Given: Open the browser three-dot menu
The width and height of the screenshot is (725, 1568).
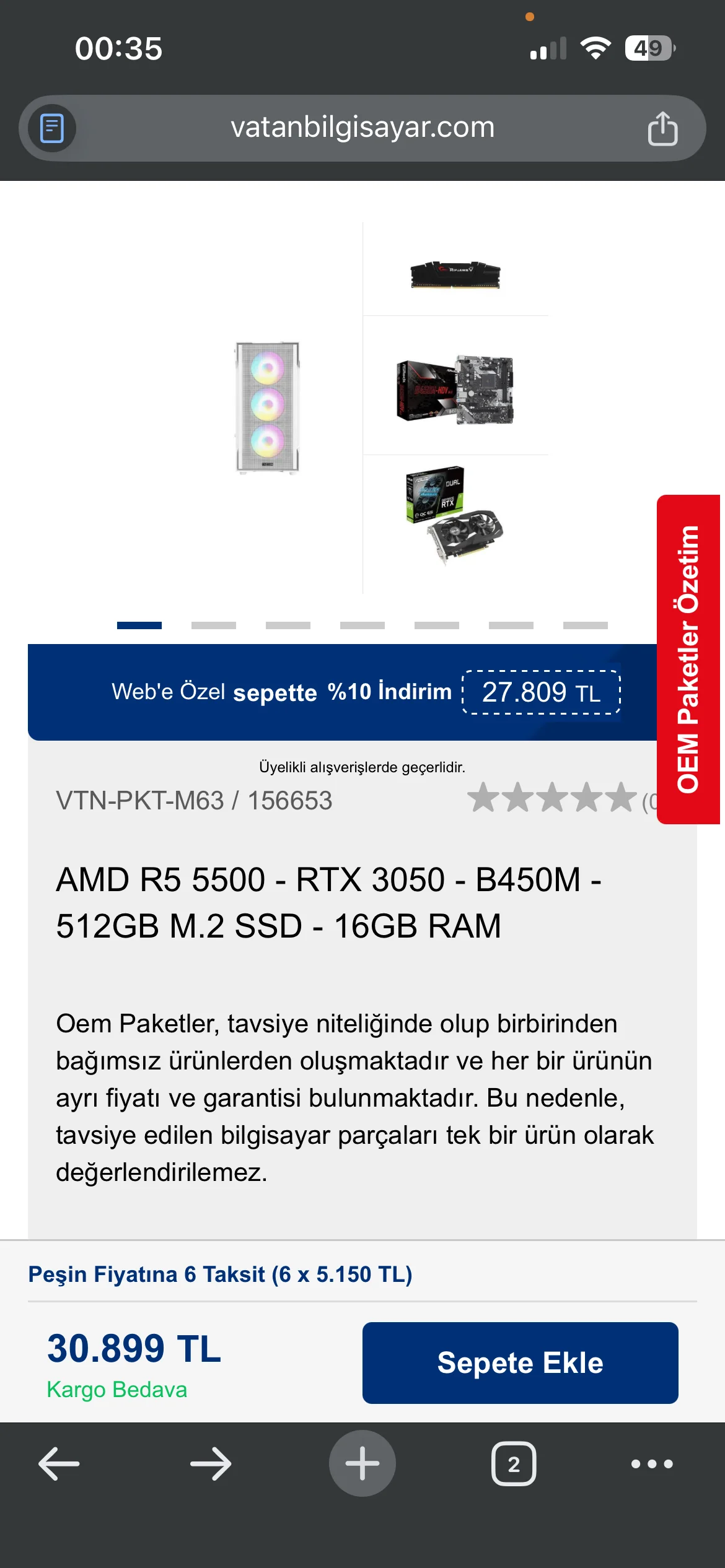Looking at the screenshot, I should click(x=651, y=1464).
